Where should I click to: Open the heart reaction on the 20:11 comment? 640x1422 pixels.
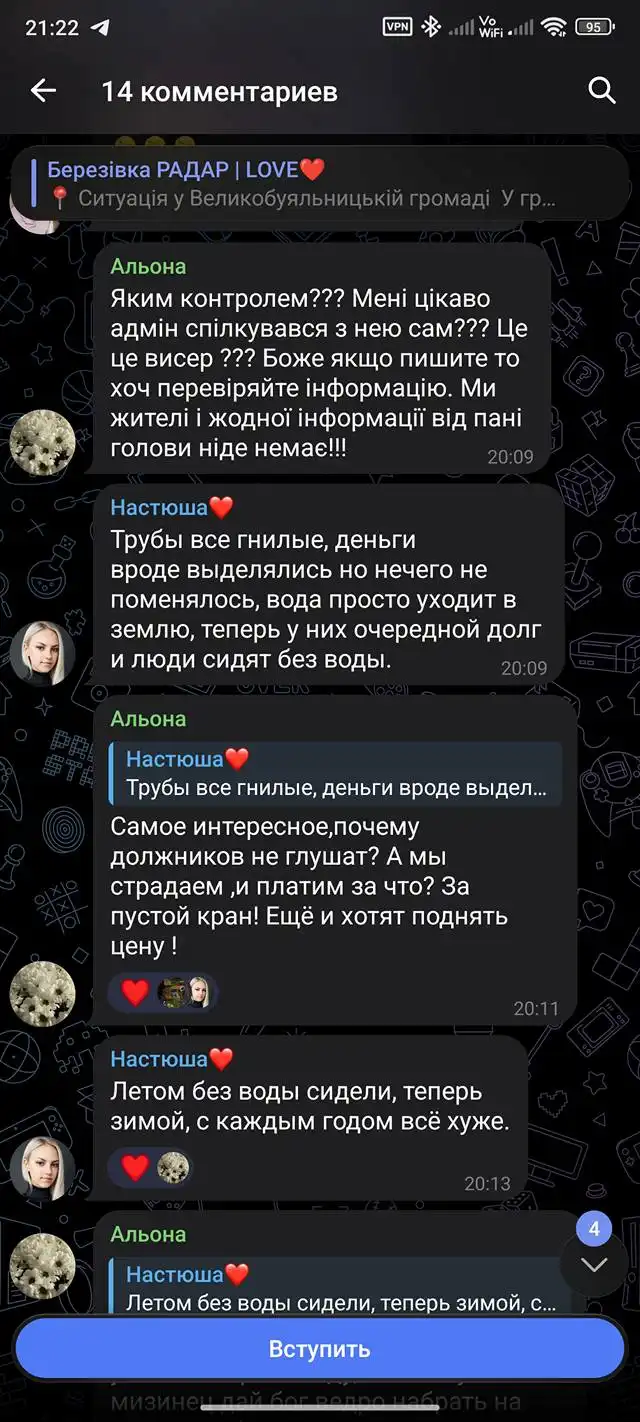[x=135, y=992]
